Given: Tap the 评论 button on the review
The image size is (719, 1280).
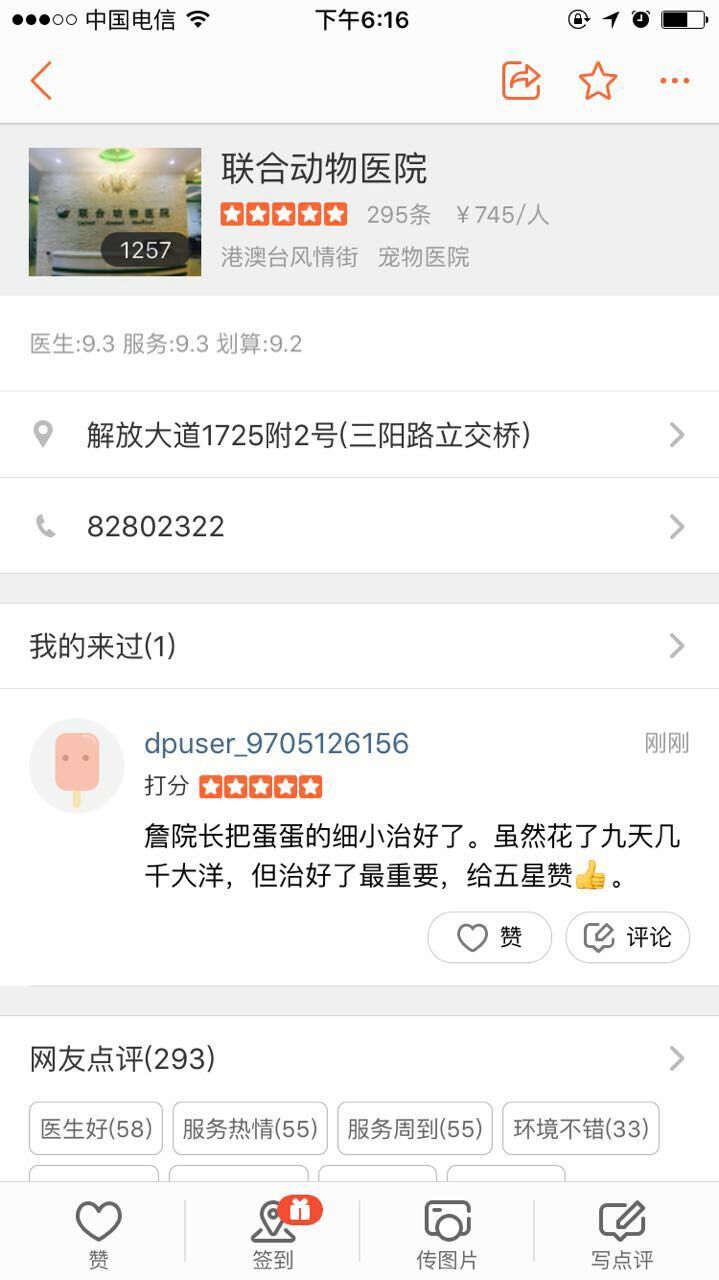Looking at the screenshot, I should point(627,937).
